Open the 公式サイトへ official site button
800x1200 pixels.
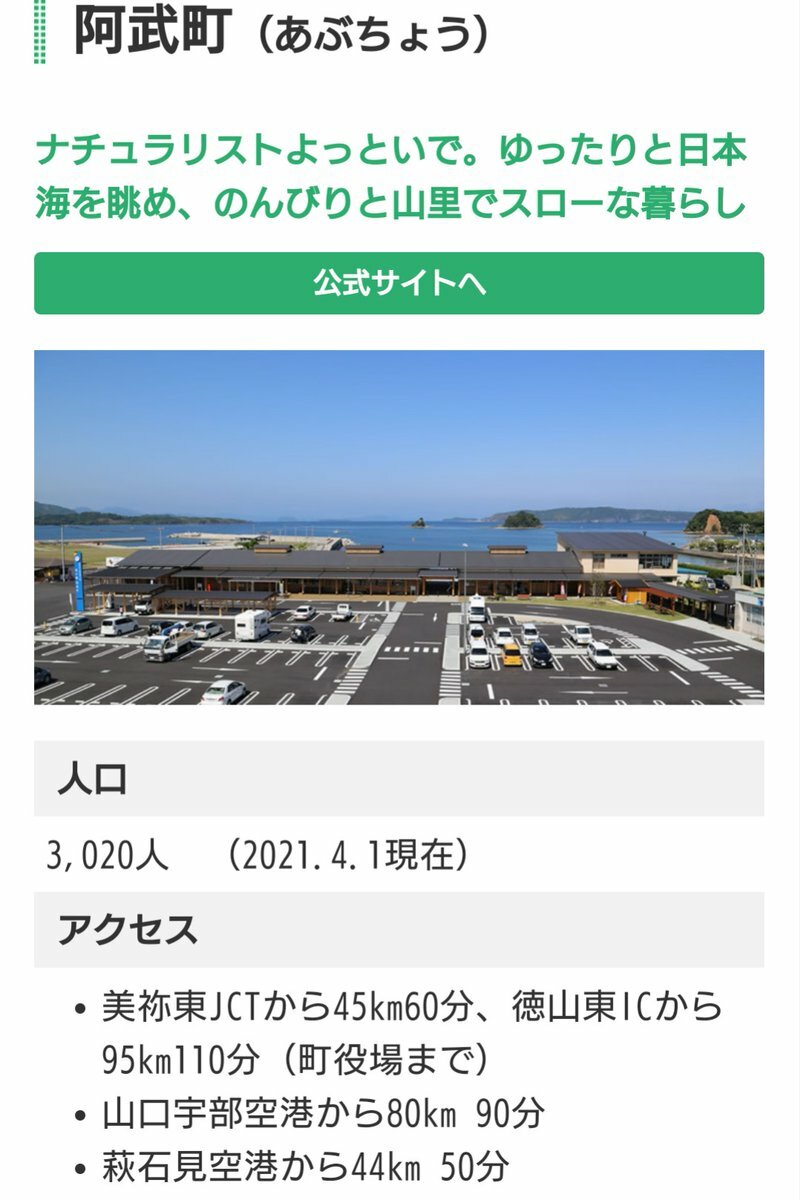399,283
